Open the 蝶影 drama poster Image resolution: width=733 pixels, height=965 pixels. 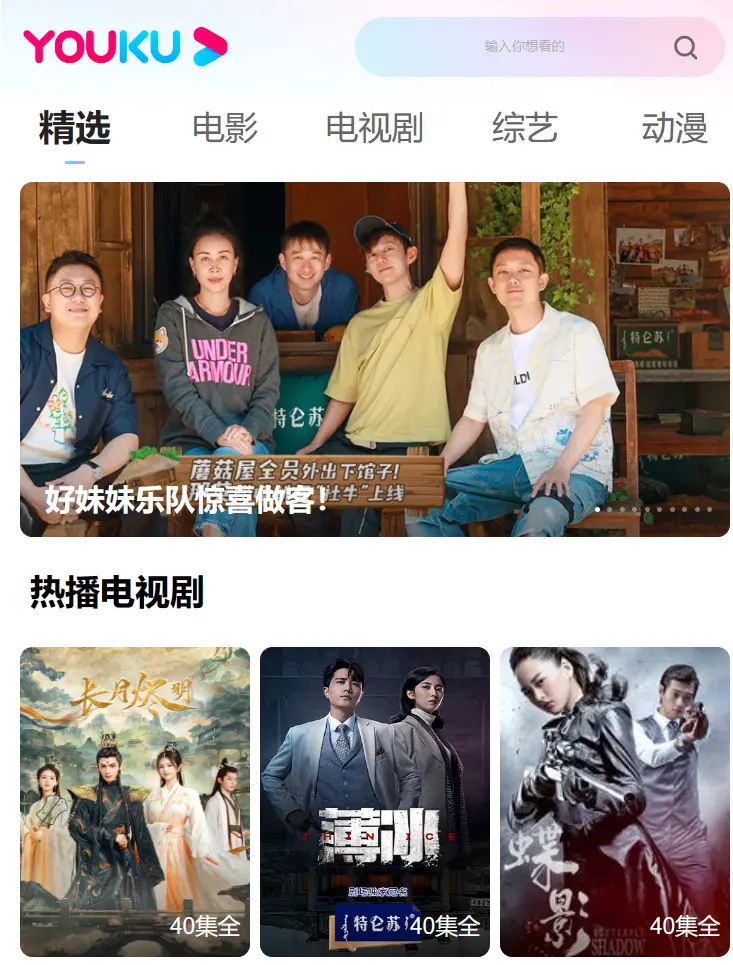615,801
